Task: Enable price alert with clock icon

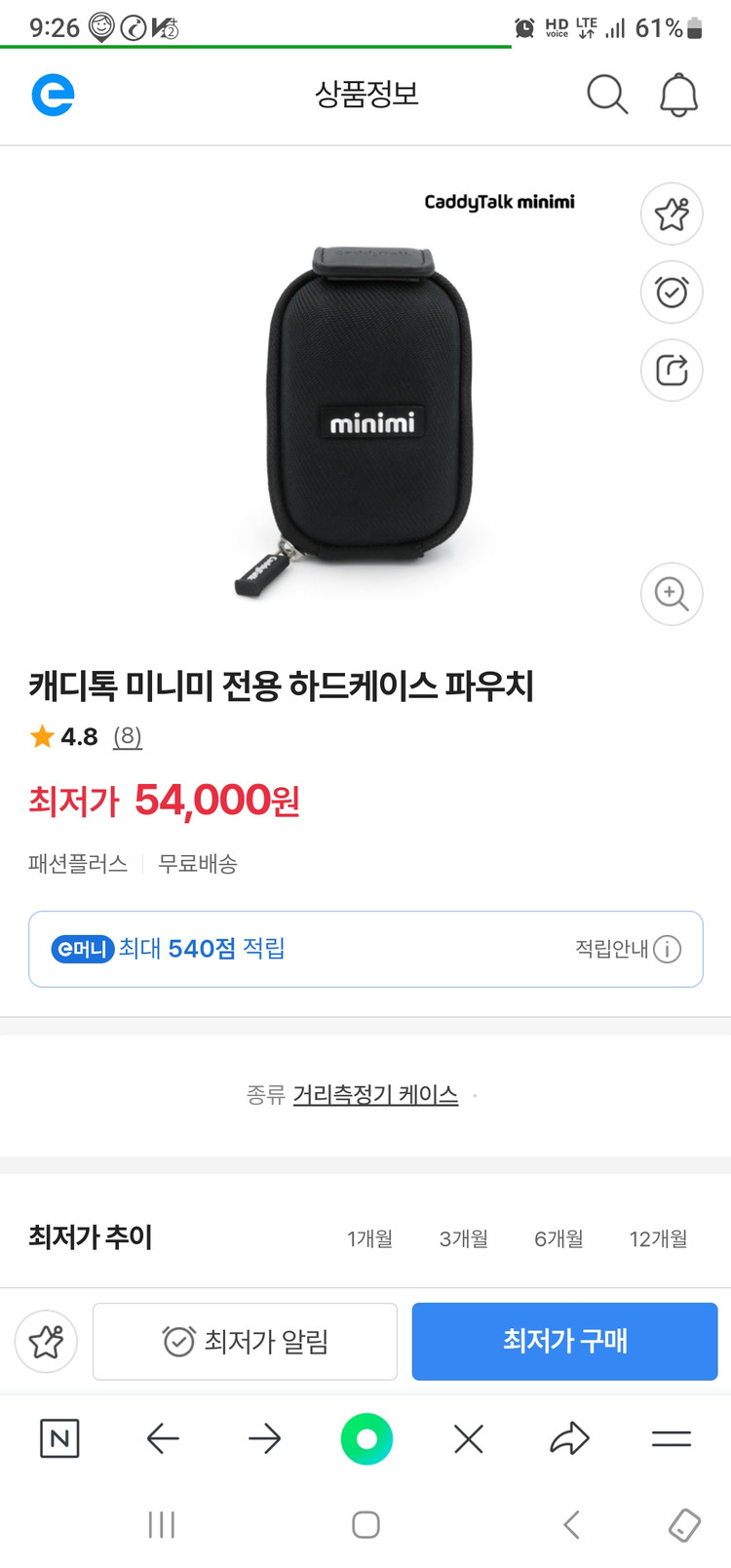Action: 671,293
